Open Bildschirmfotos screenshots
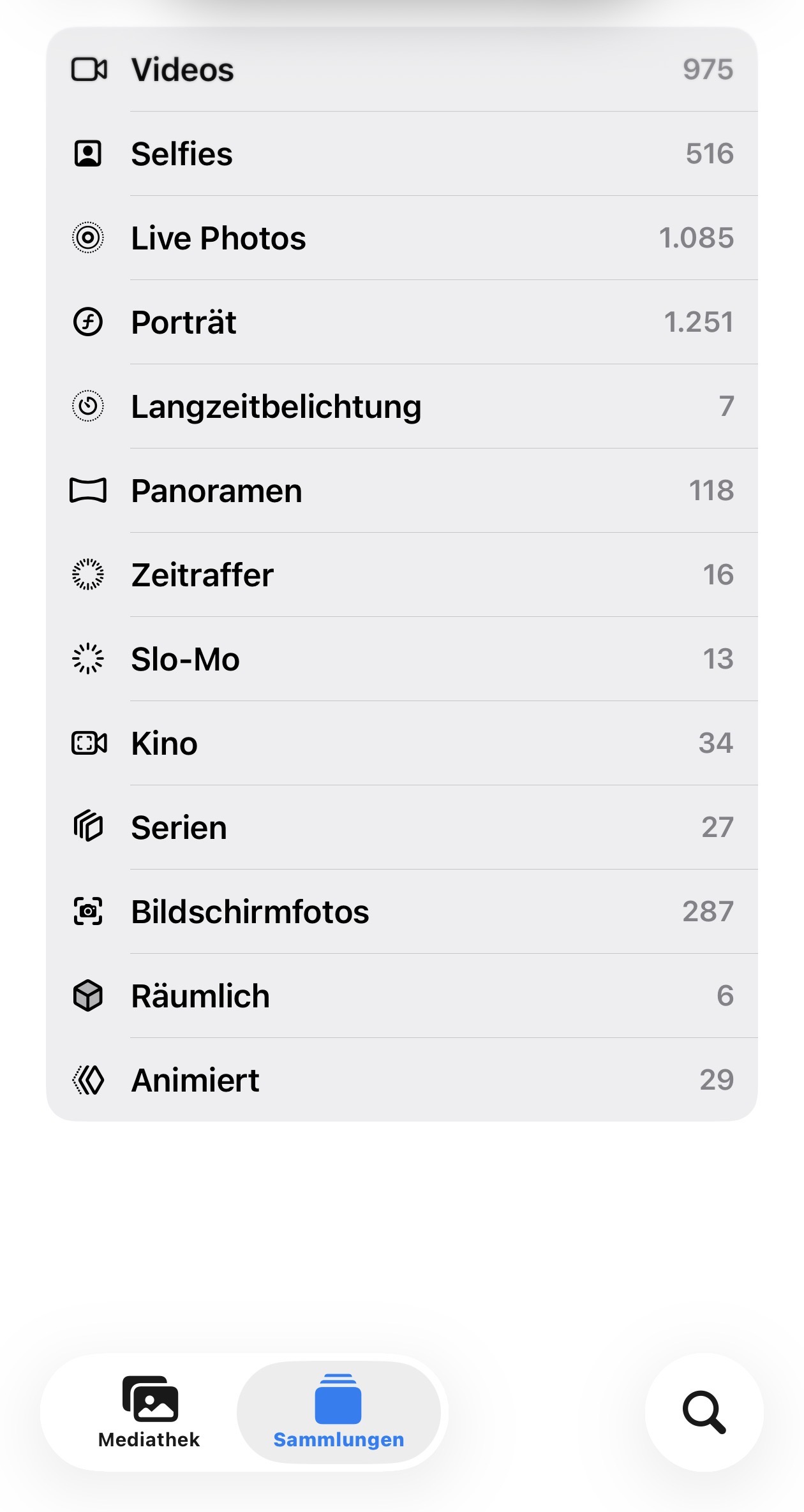Image resolution: width=804 pixels, height=1512 pixels. pos(402,912)
